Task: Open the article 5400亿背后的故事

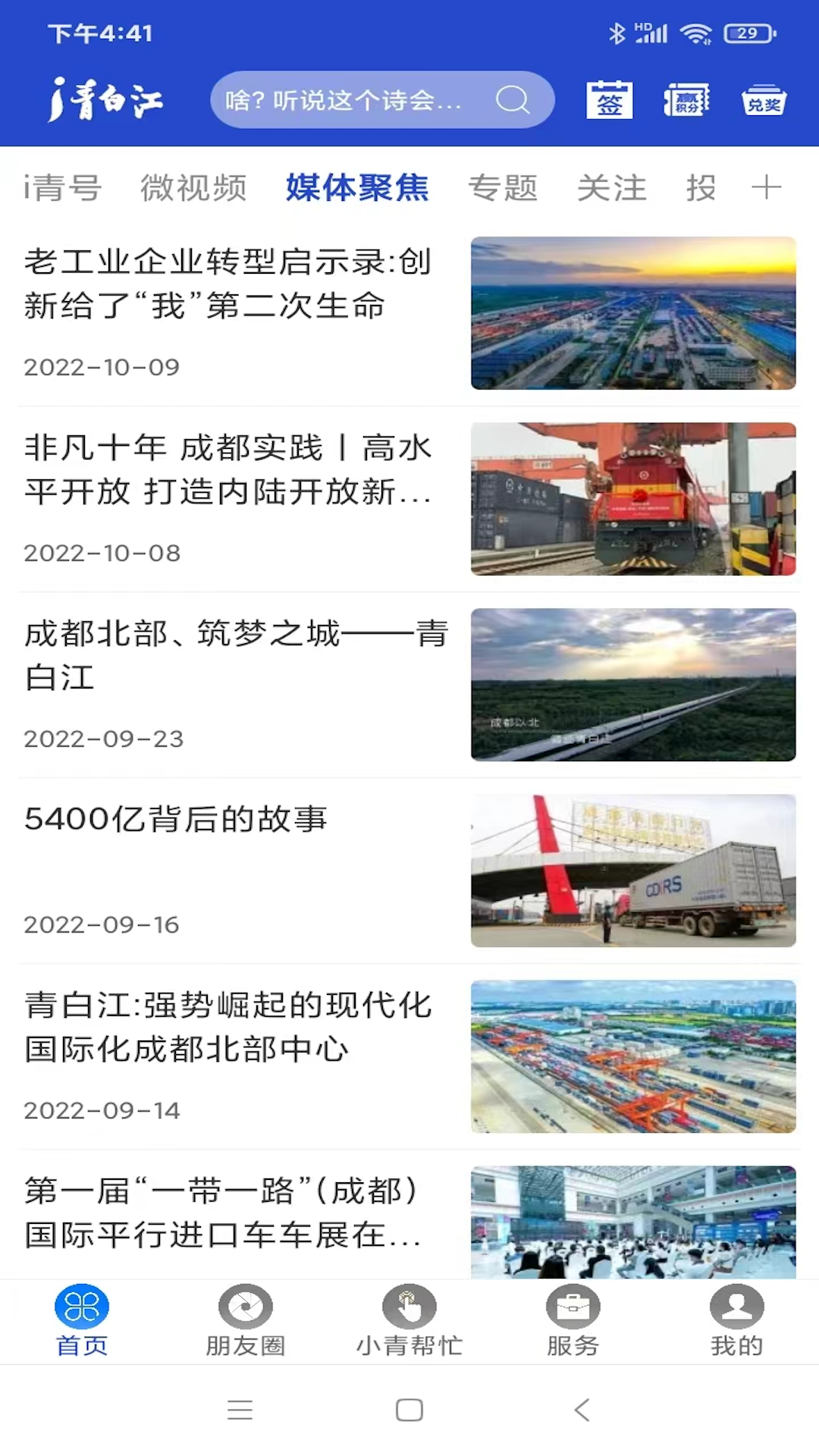Action: point(177,821)
